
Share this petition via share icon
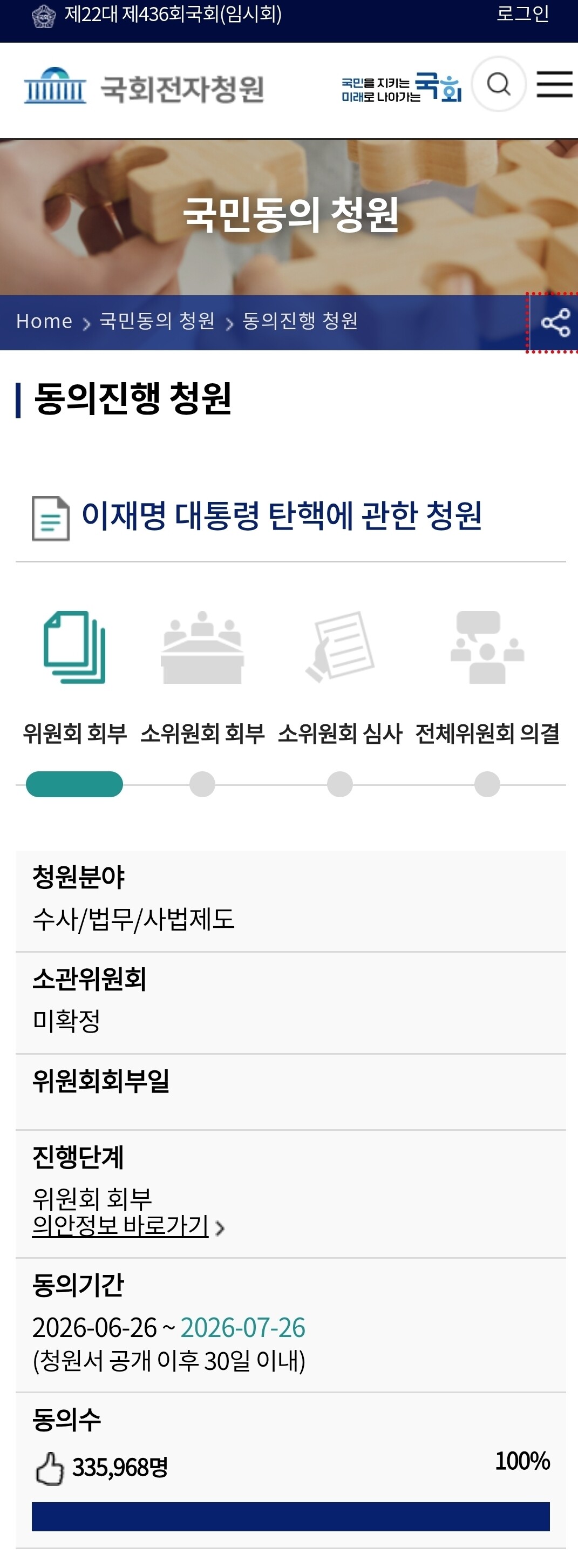coord(554,323)
